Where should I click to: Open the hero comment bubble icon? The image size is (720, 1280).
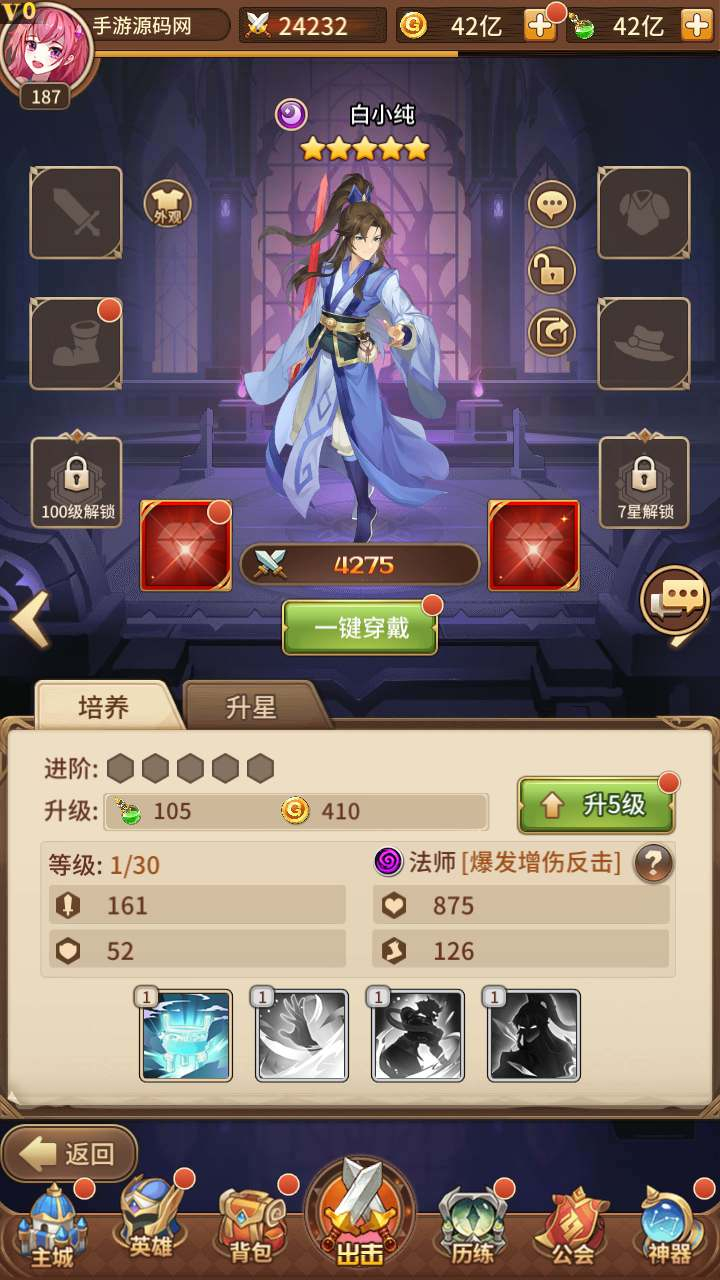(x=552, y=205)
